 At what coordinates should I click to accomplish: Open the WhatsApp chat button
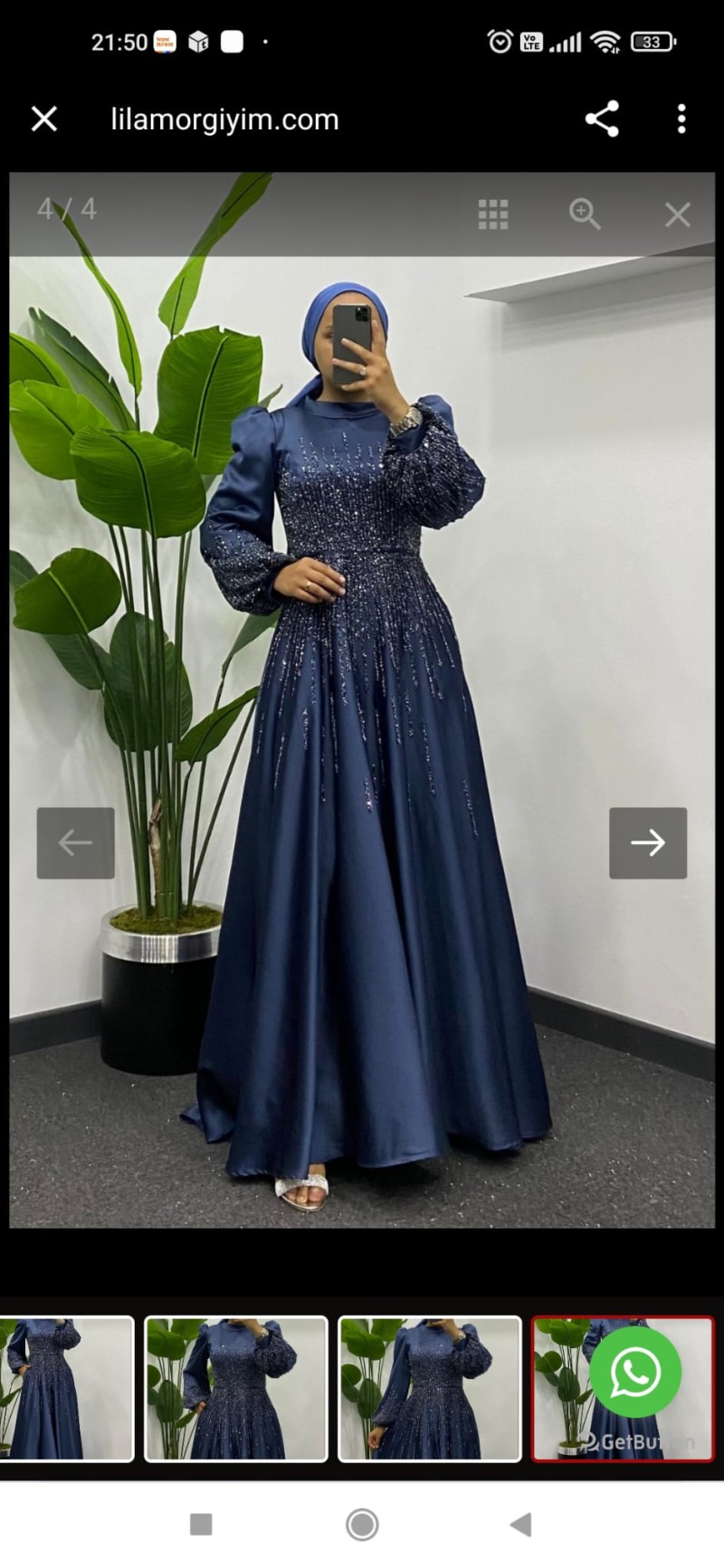coord(635,1373)
